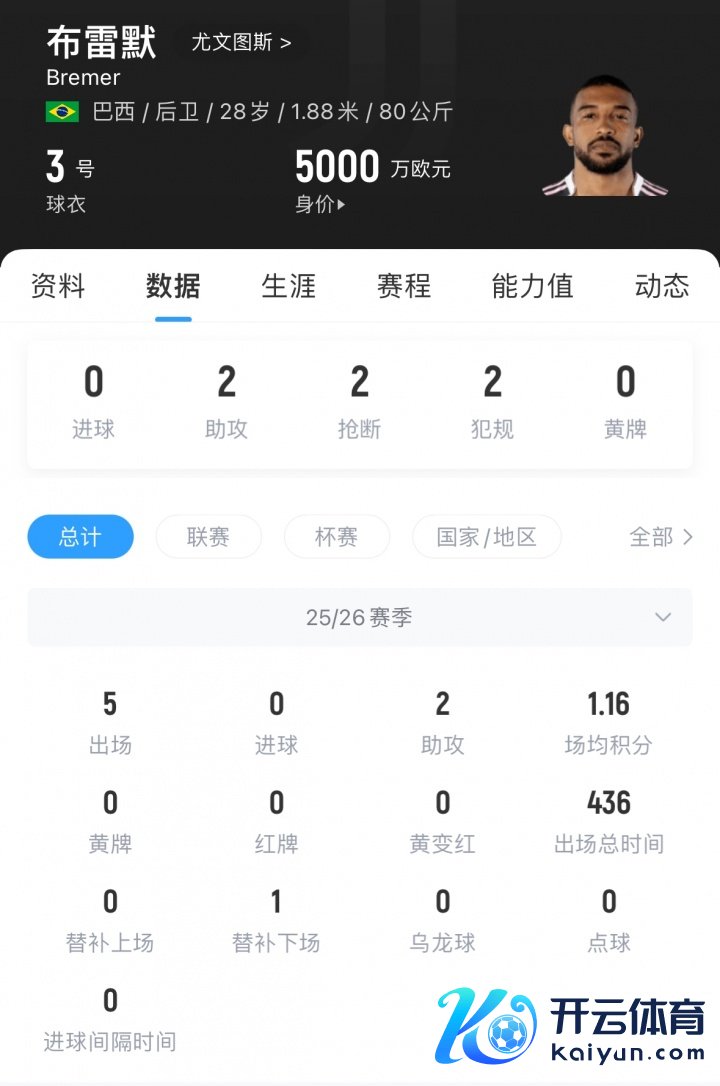Open 全部 to view all categories
The image size is (720, 1086).
[660, 537]
